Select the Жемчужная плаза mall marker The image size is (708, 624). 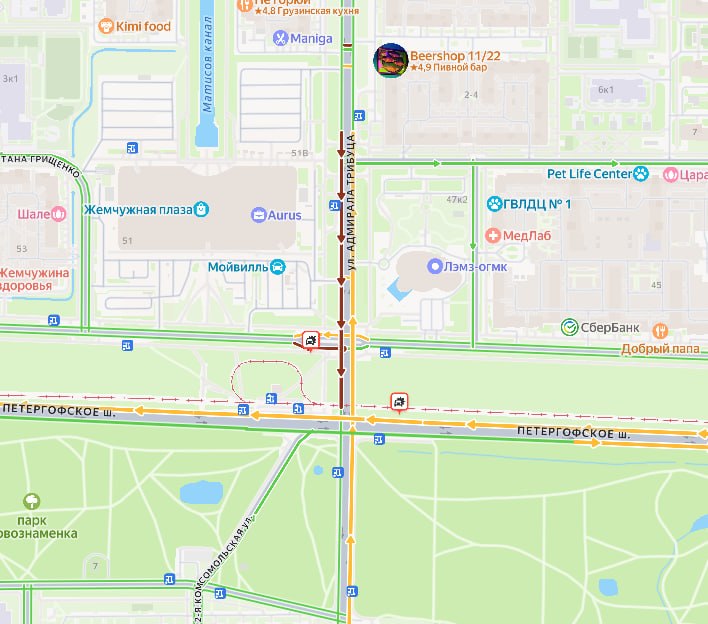(202, 209)
